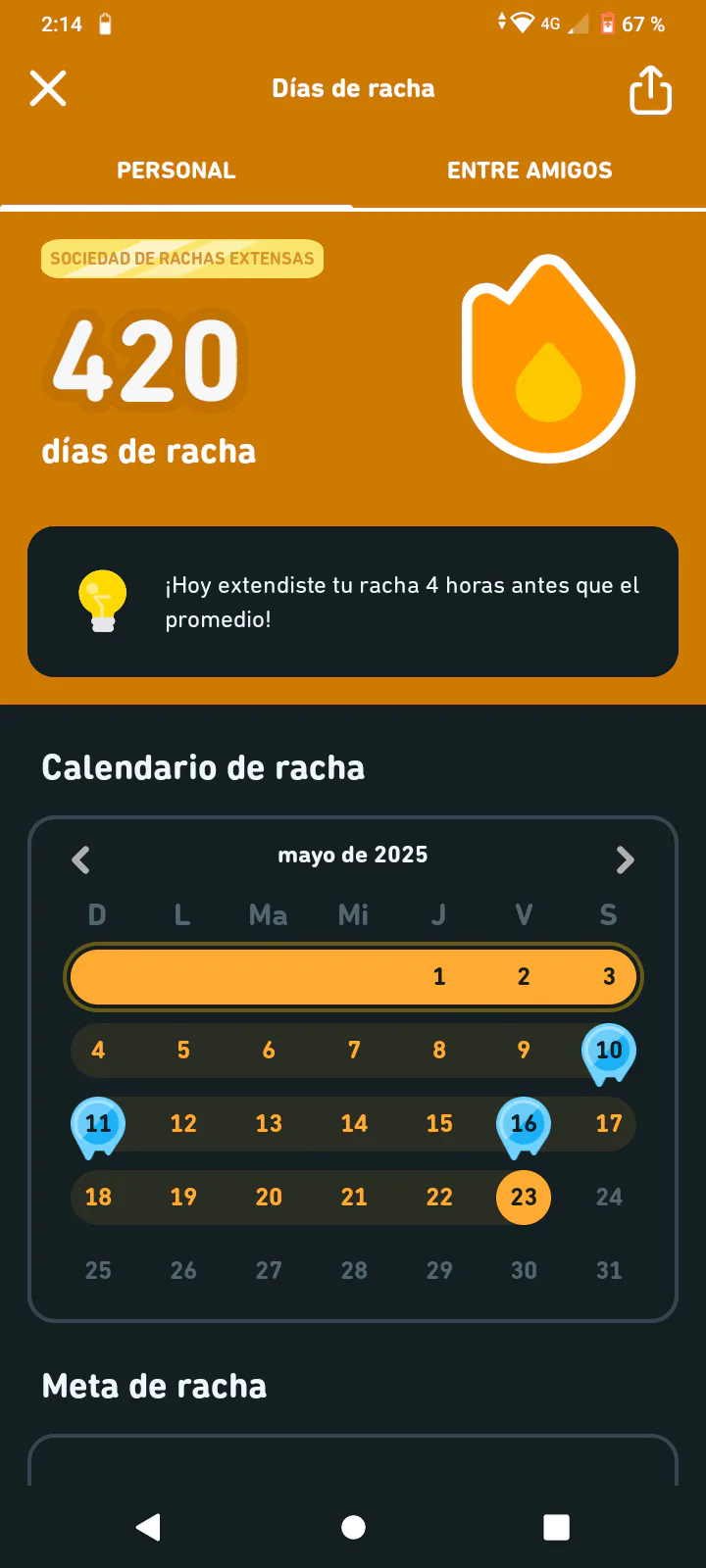Close the Días de racha screen

tap(48, 88)
